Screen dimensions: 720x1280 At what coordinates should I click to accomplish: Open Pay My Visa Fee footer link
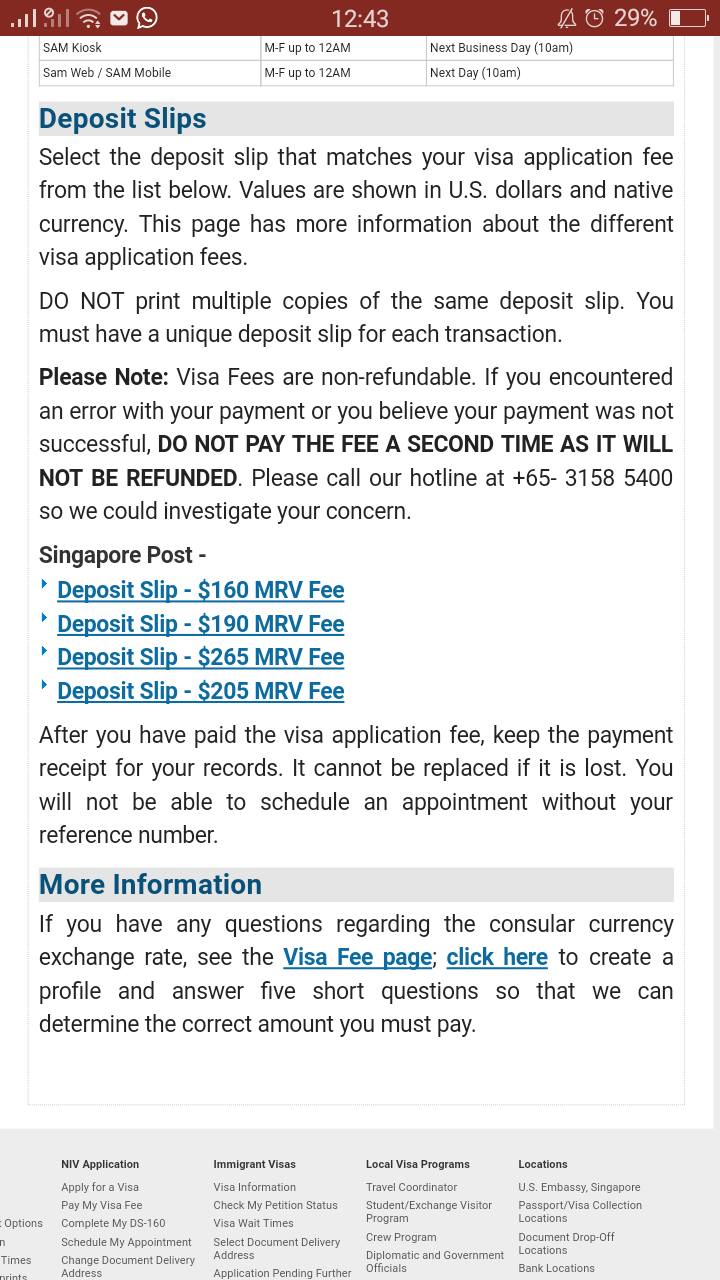[102, 1205]
